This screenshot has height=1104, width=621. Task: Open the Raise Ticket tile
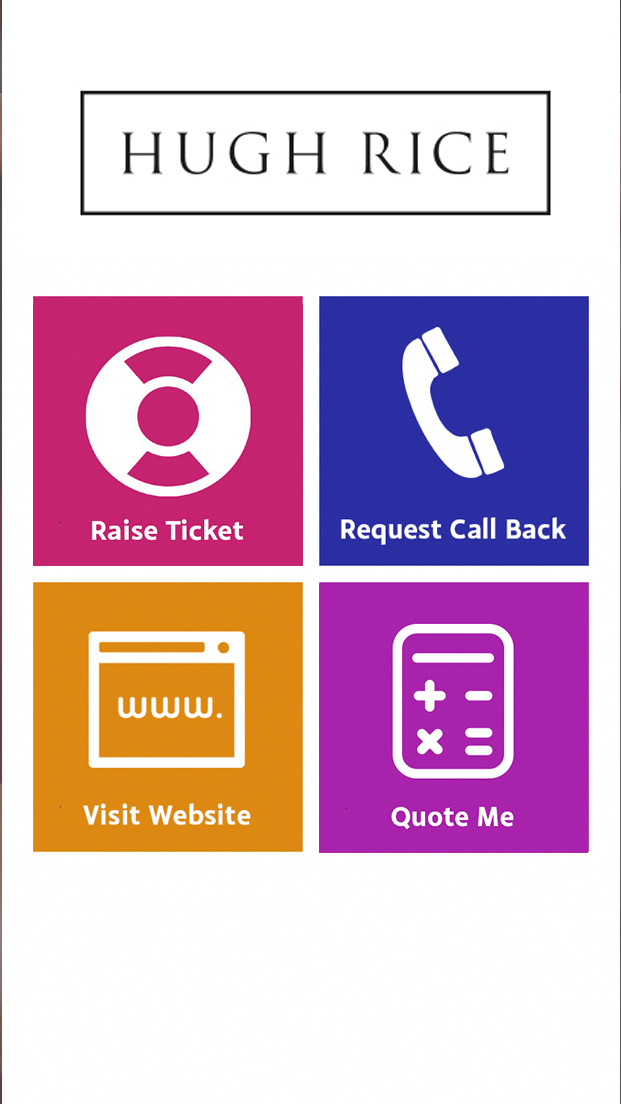168,431
